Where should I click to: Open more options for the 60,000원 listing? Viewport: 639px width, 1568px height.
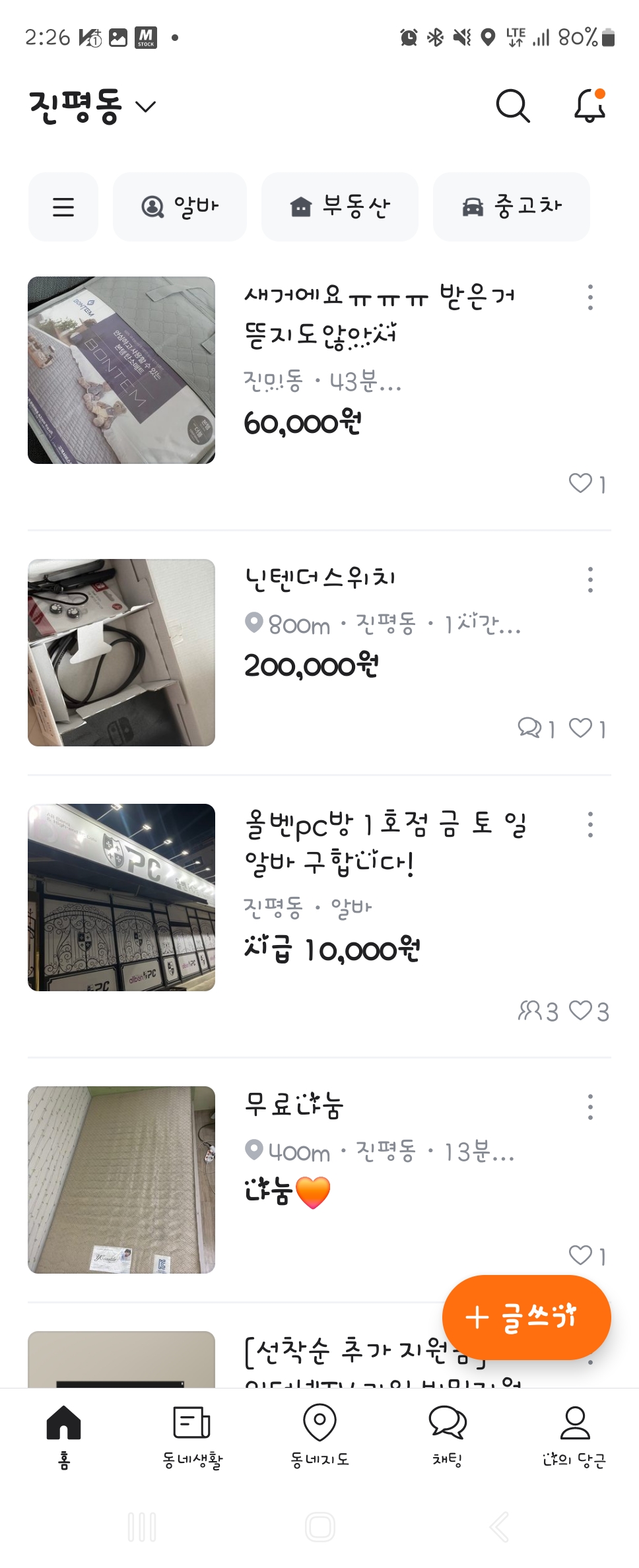point(590,298)
